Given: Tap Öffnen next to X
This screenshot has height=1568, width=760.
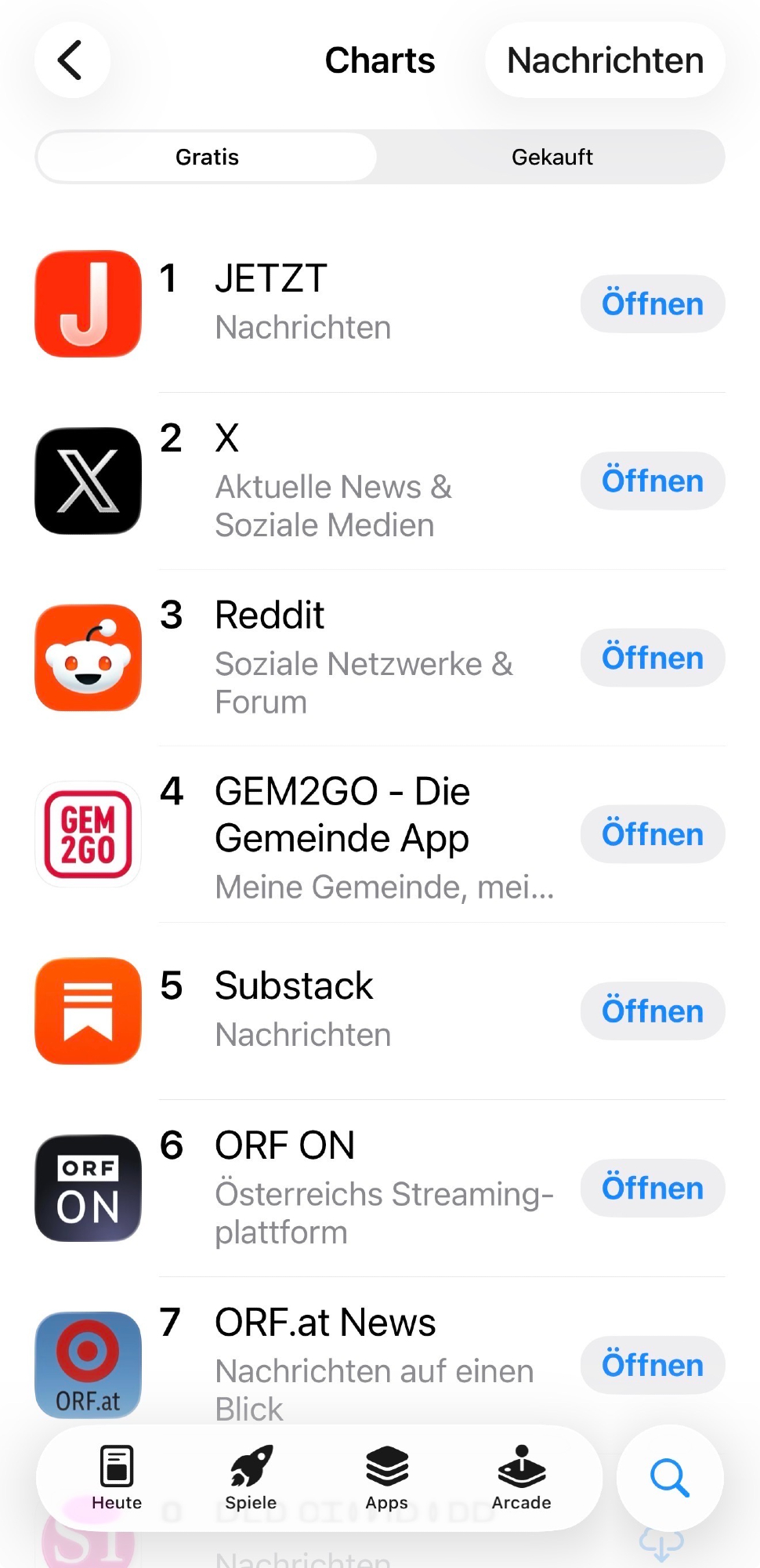Looking at the screenshot, I should click(652, 481).
